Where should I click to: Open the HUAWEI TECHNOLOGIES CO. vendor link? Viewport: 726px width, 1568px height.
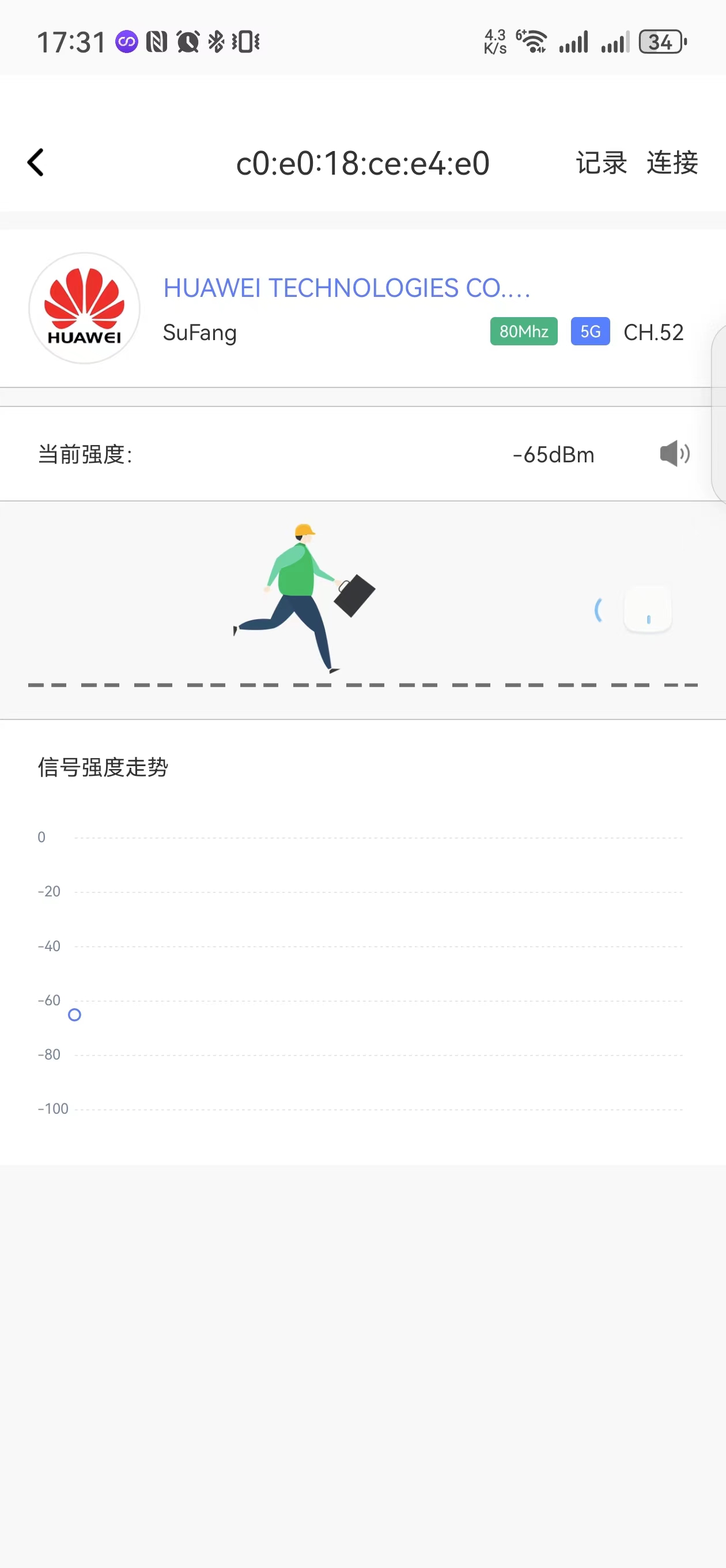(346, 288)
